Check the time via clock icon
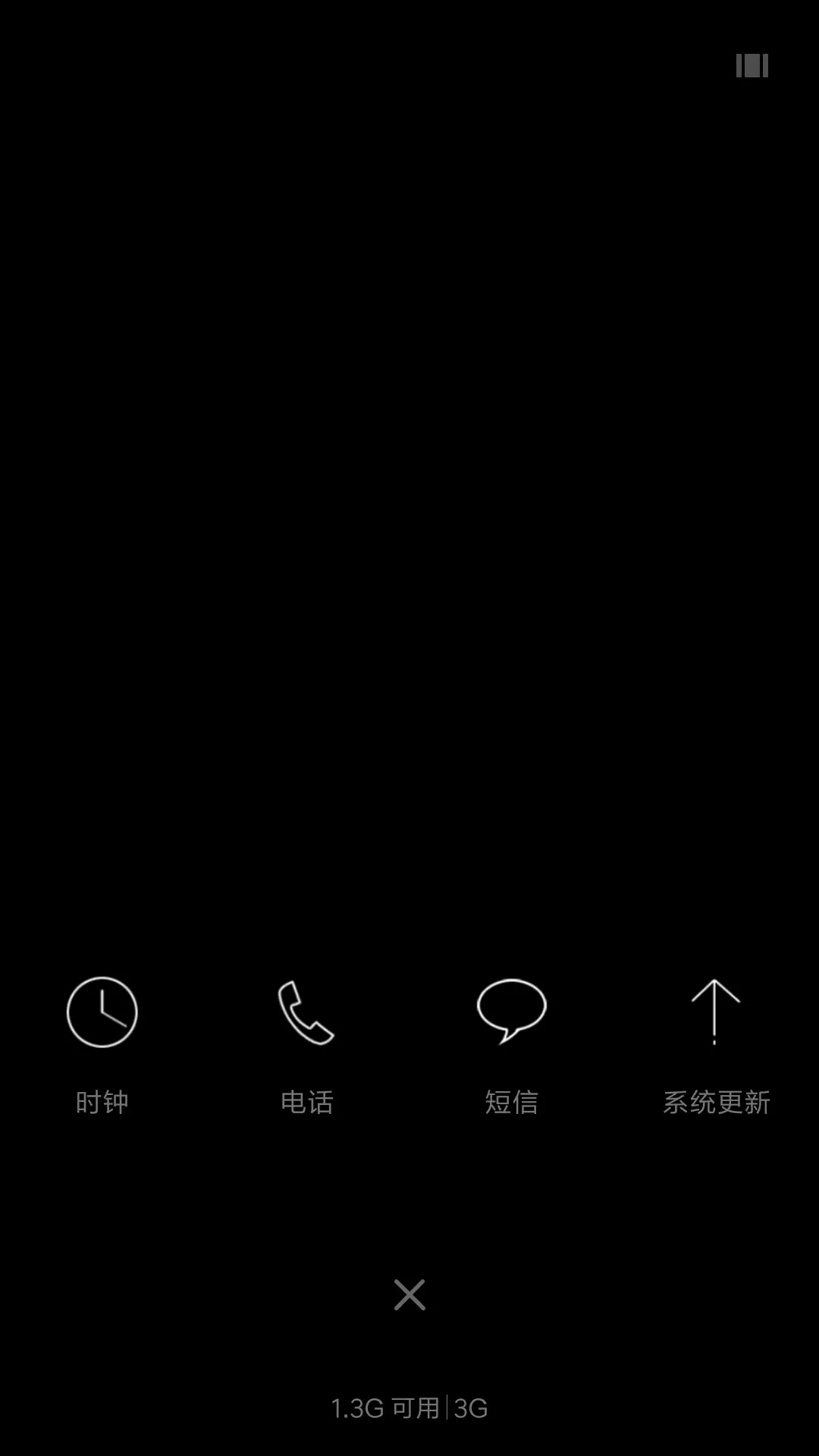Viewport: 819px width, 1456px height. tap(102, 1012)
